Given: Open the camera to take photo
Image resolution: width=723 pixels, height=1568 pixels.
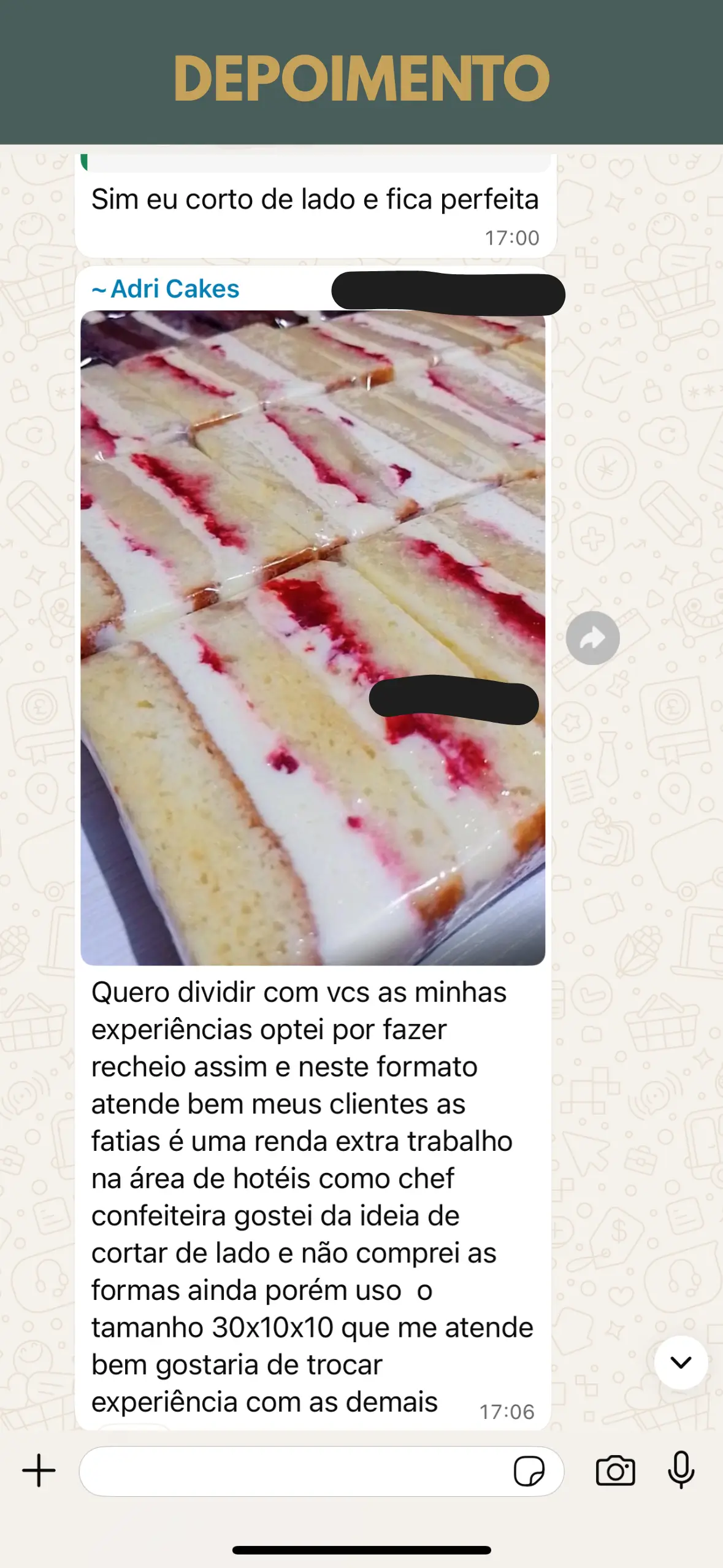Looking at the screenshot, I should coord(615,1470).
